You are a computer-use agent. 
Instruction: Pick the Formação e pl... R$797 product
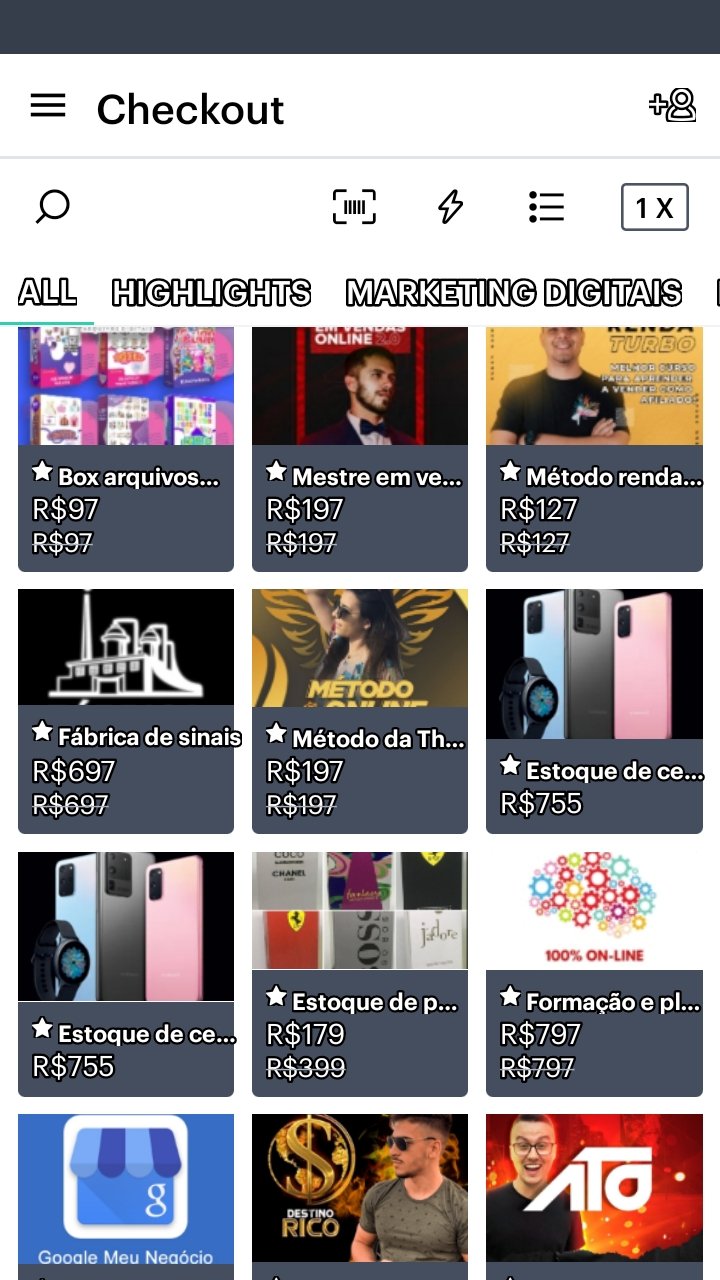(x=594, y=972)
